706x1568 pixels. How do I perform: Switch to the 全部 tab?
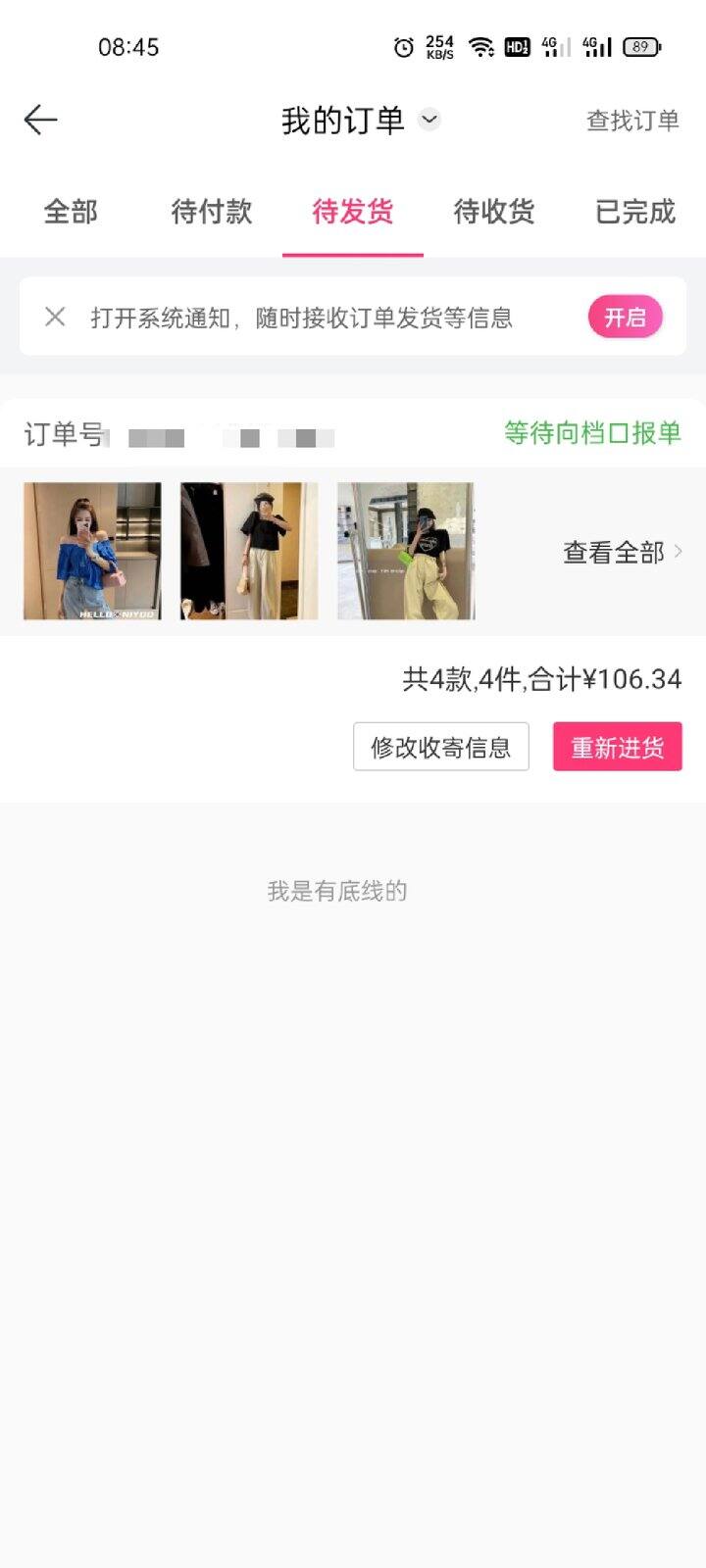tap(71, 211)
